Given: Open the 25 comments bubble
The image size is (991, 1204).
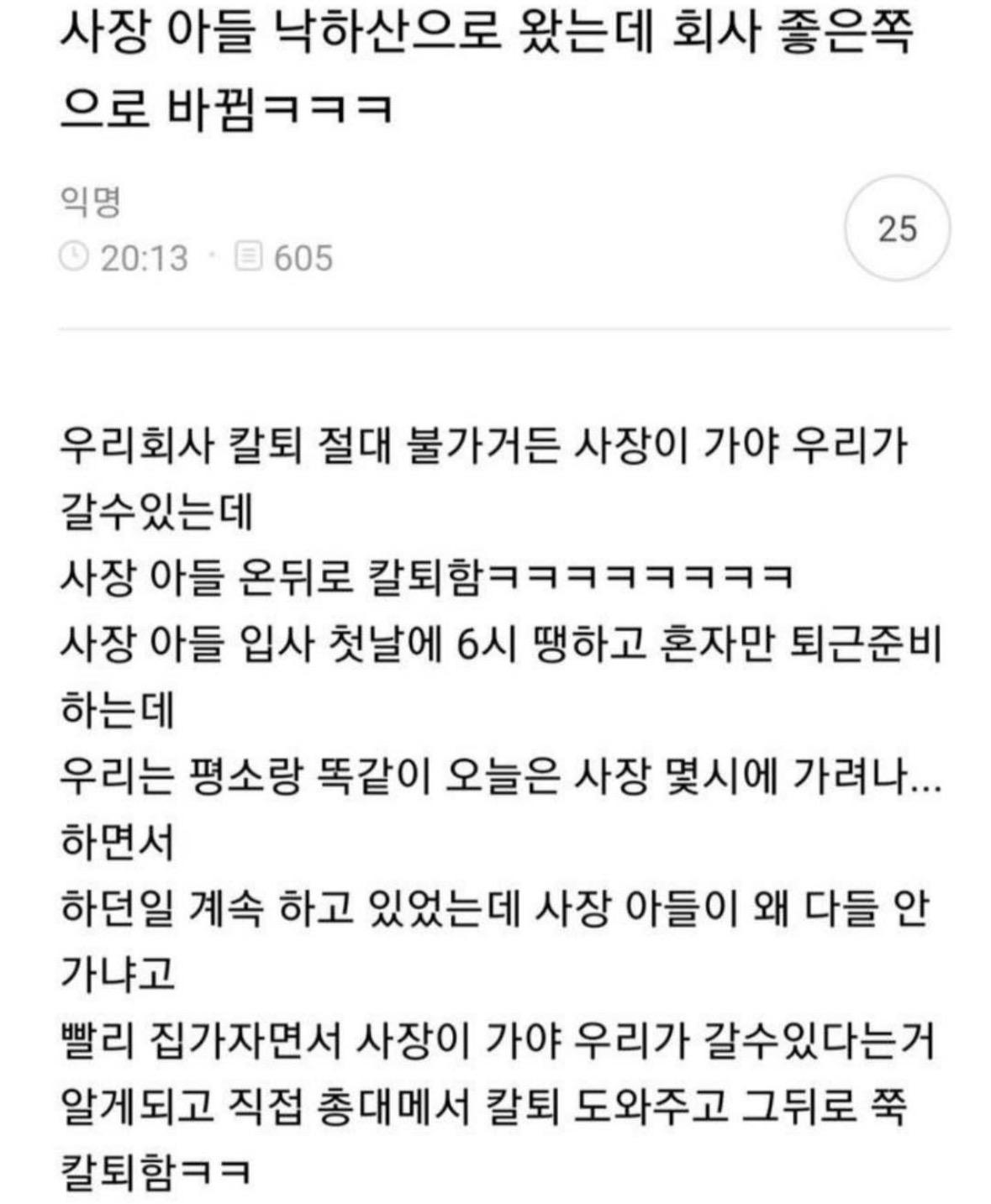Looking at the screenshot, I should point(897,229).
